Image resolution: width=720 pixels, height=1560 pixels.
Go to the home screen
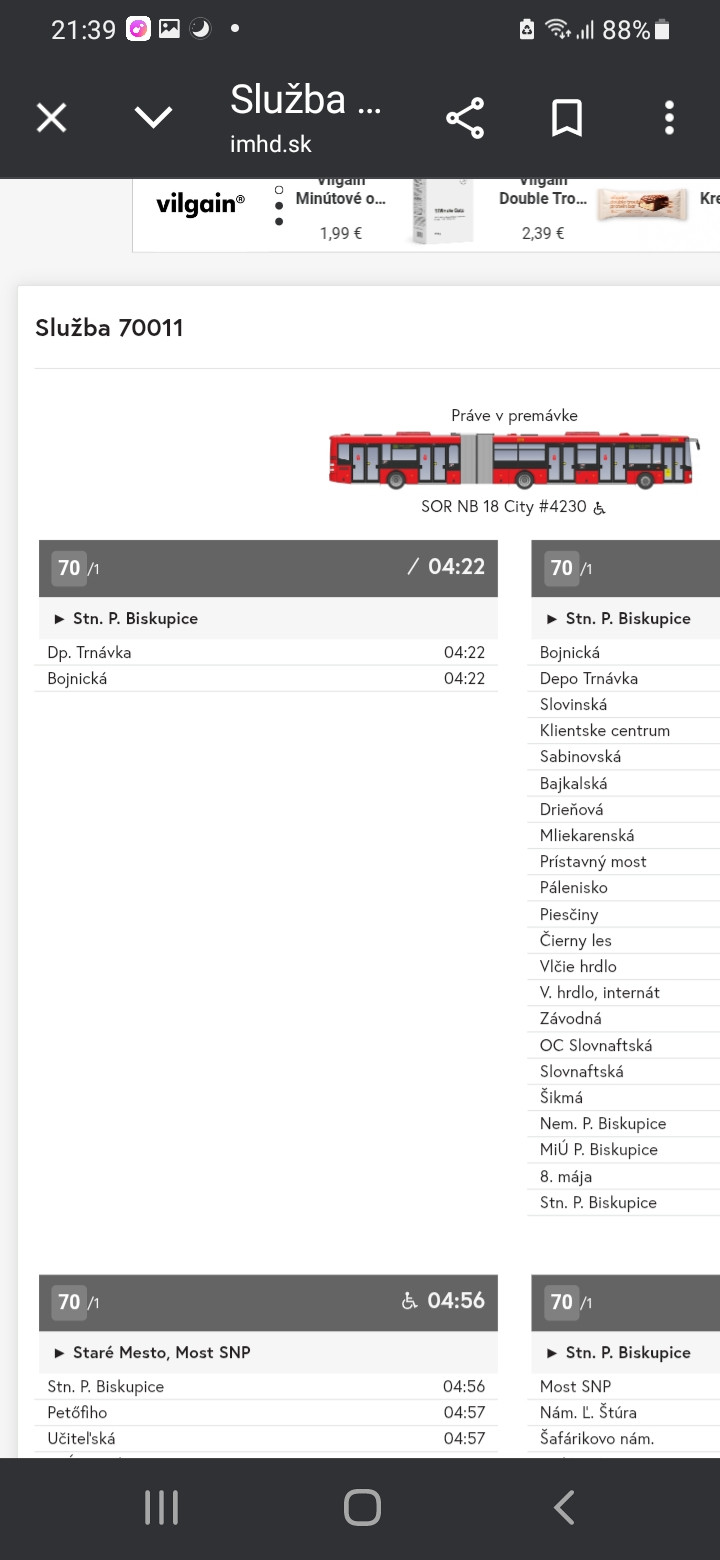361,1507
